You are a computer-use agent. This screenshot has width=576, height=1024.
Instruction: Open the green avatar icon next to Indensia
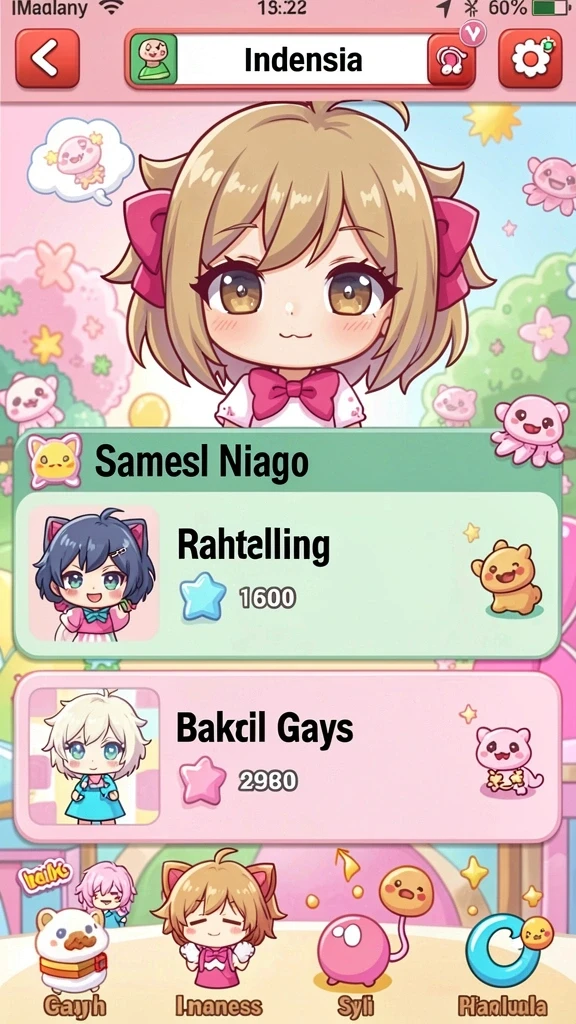(153, 59)
